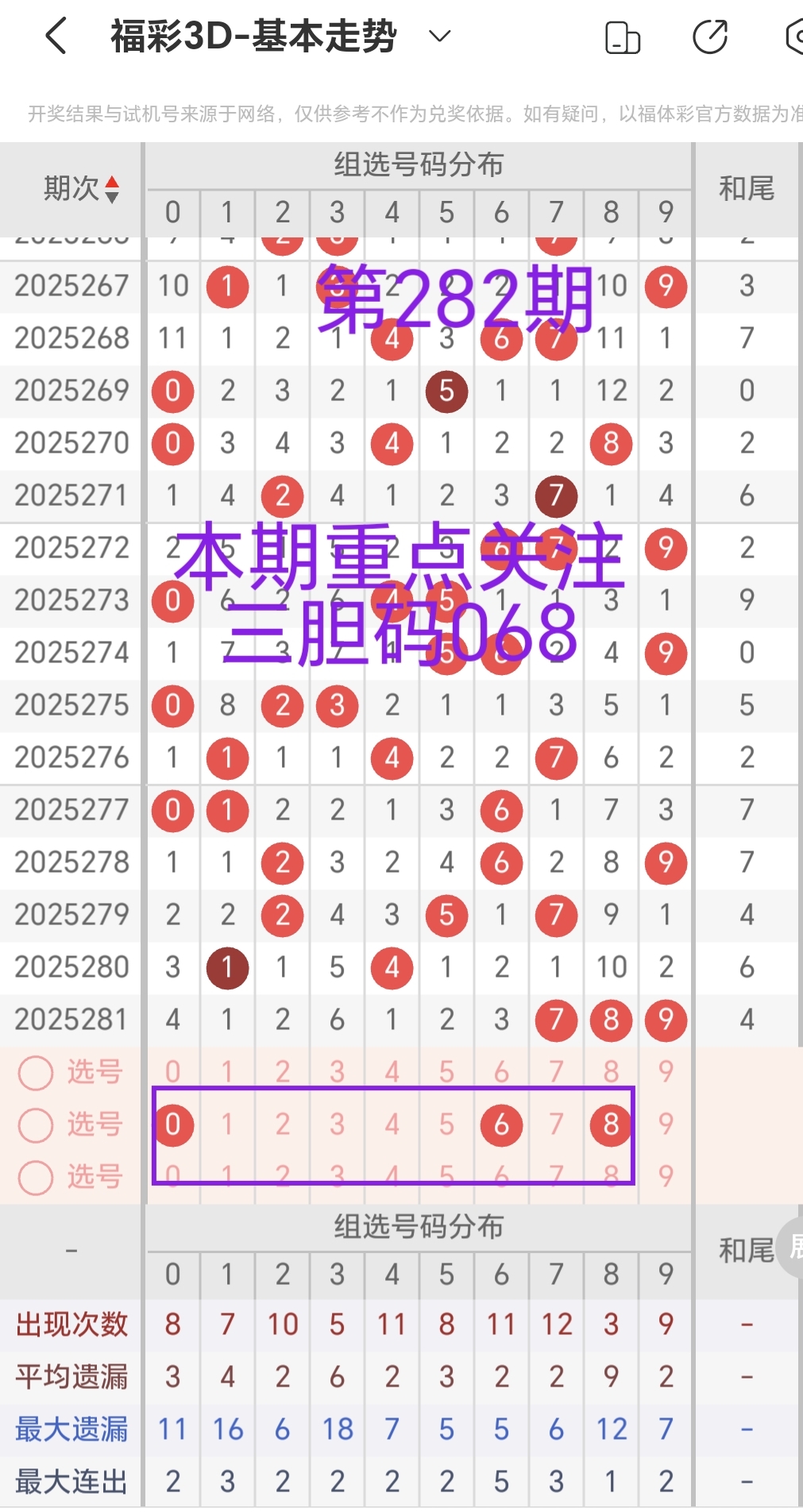Tap the period row 2025281
The image size is (803, 1512).
pyautogui.click(x=71, y=1020)
